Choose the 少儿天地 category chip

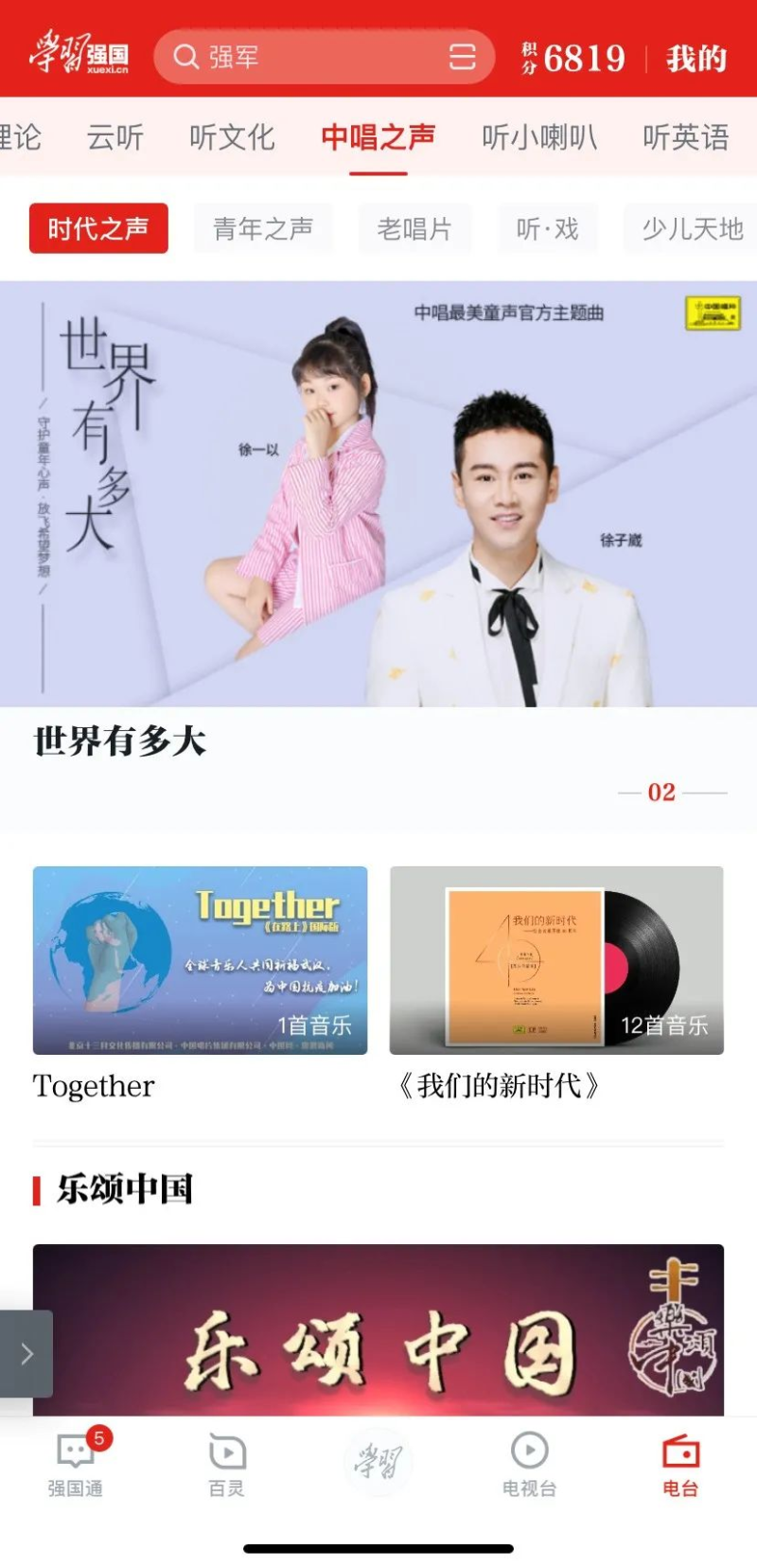(691, 229)
